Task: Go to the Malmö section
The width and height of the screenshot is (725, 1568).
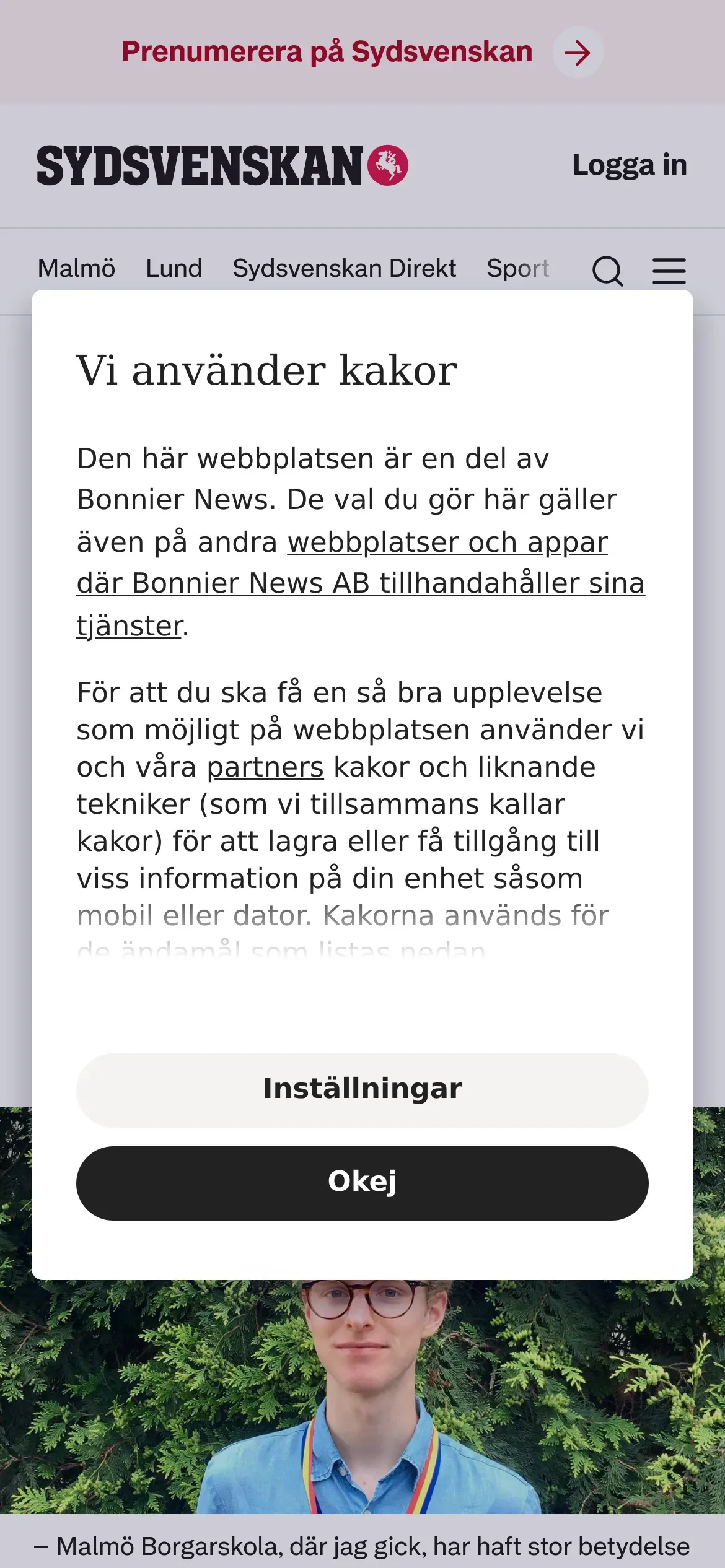Action: tap(76, 269)
